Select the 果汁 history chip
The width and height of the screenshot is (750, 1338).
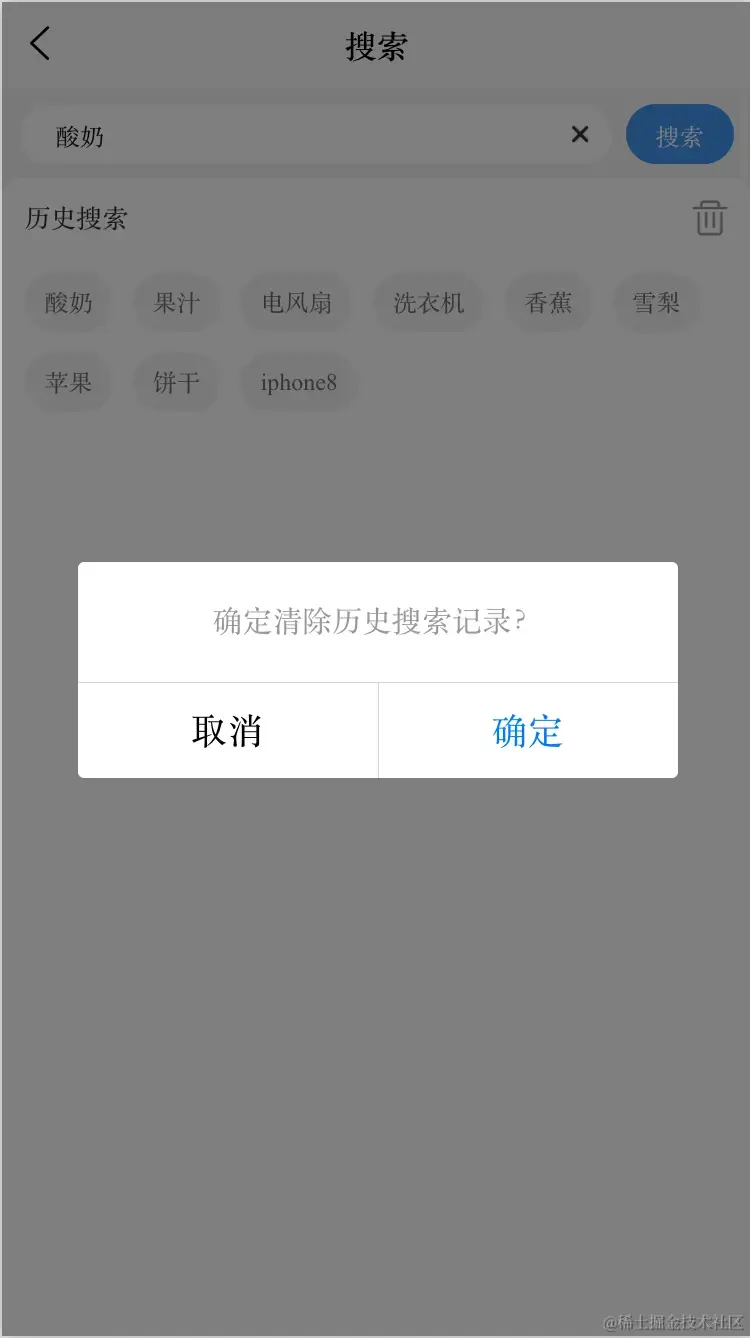[x=176, y=303]
